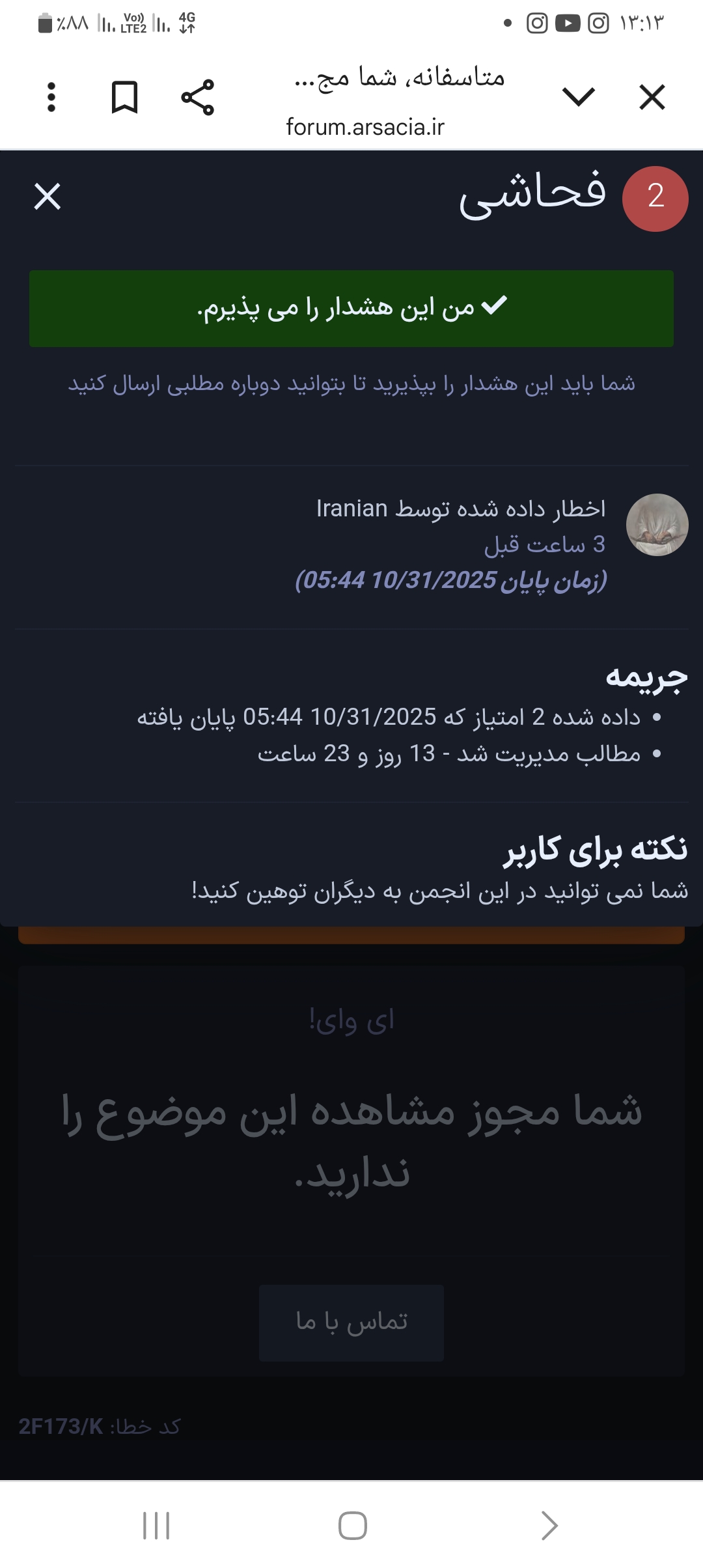Go back with the system back button
703x1568 pixels.
click(x=549, y=1526)
